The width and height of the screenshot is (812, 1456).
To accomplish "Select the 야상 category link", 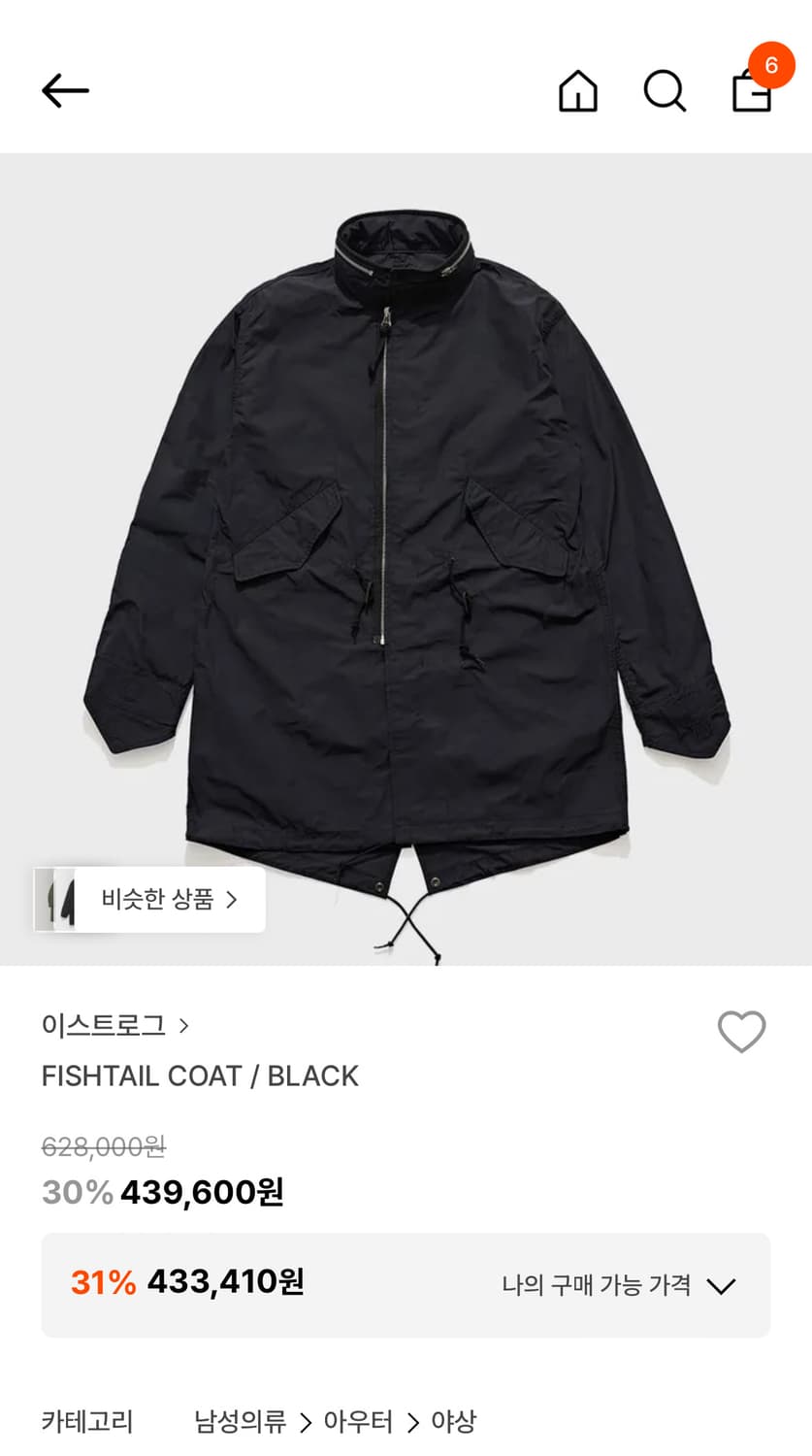I will coord(456,1421).
